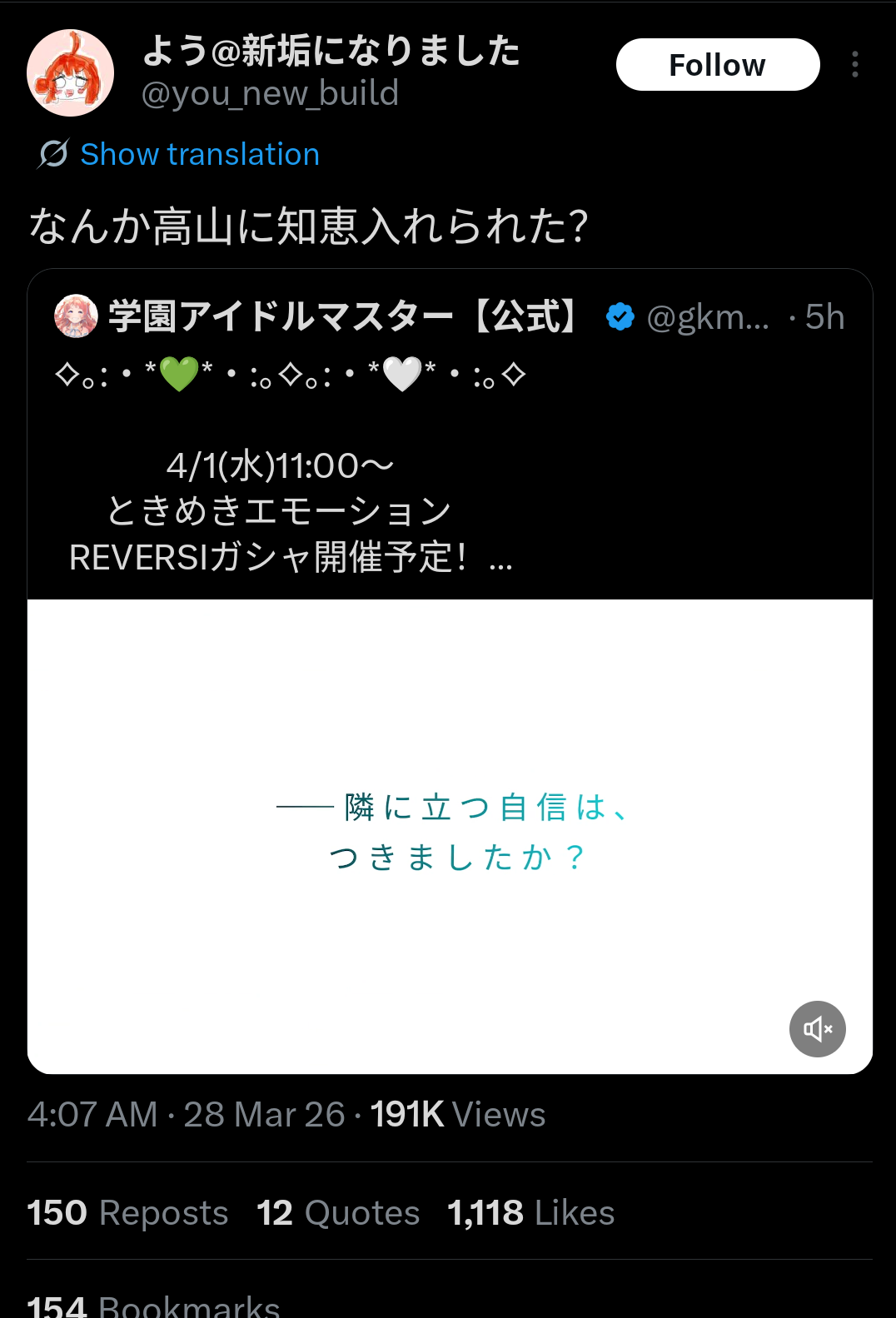Open the quoted 学園アイドルマスター tweet
Image resolution: width=896 pixels, height=1318 pixels.
333,466
